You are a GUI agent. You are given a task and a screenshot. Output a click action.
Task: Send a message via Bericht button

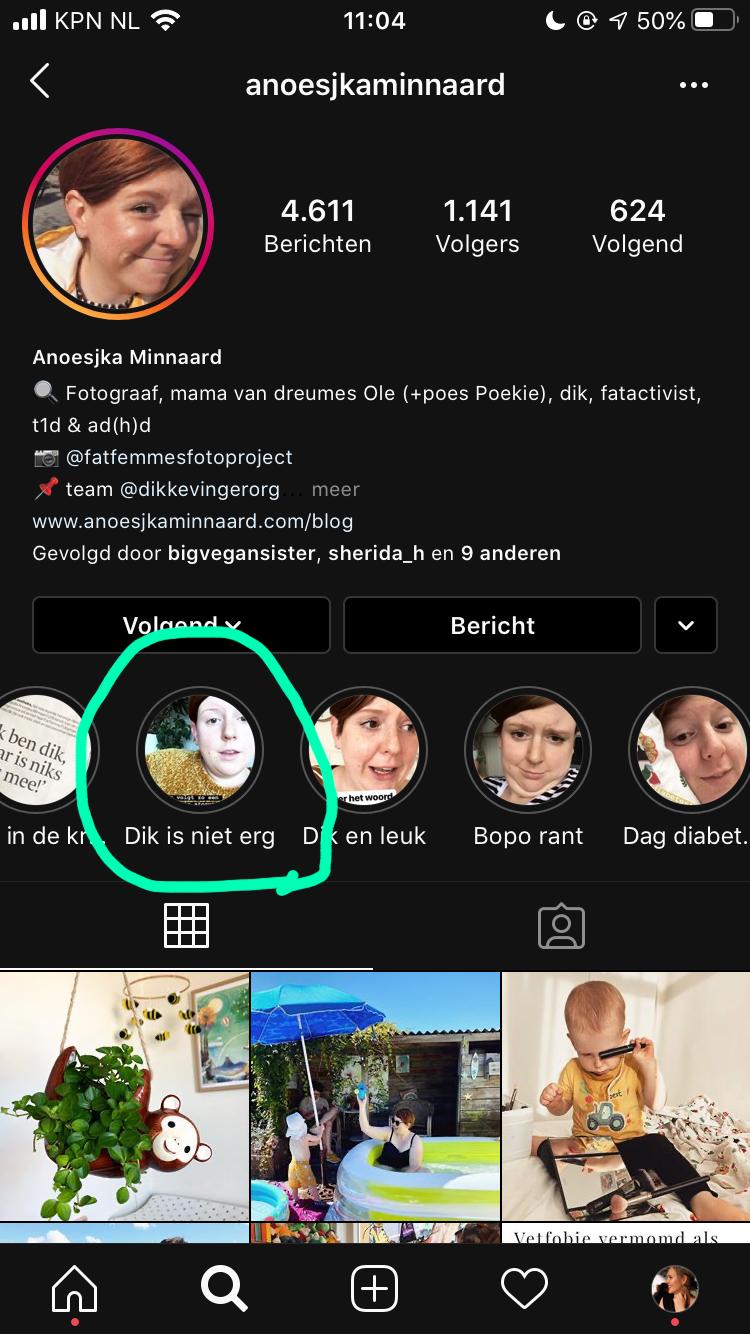tap(492, 625)
